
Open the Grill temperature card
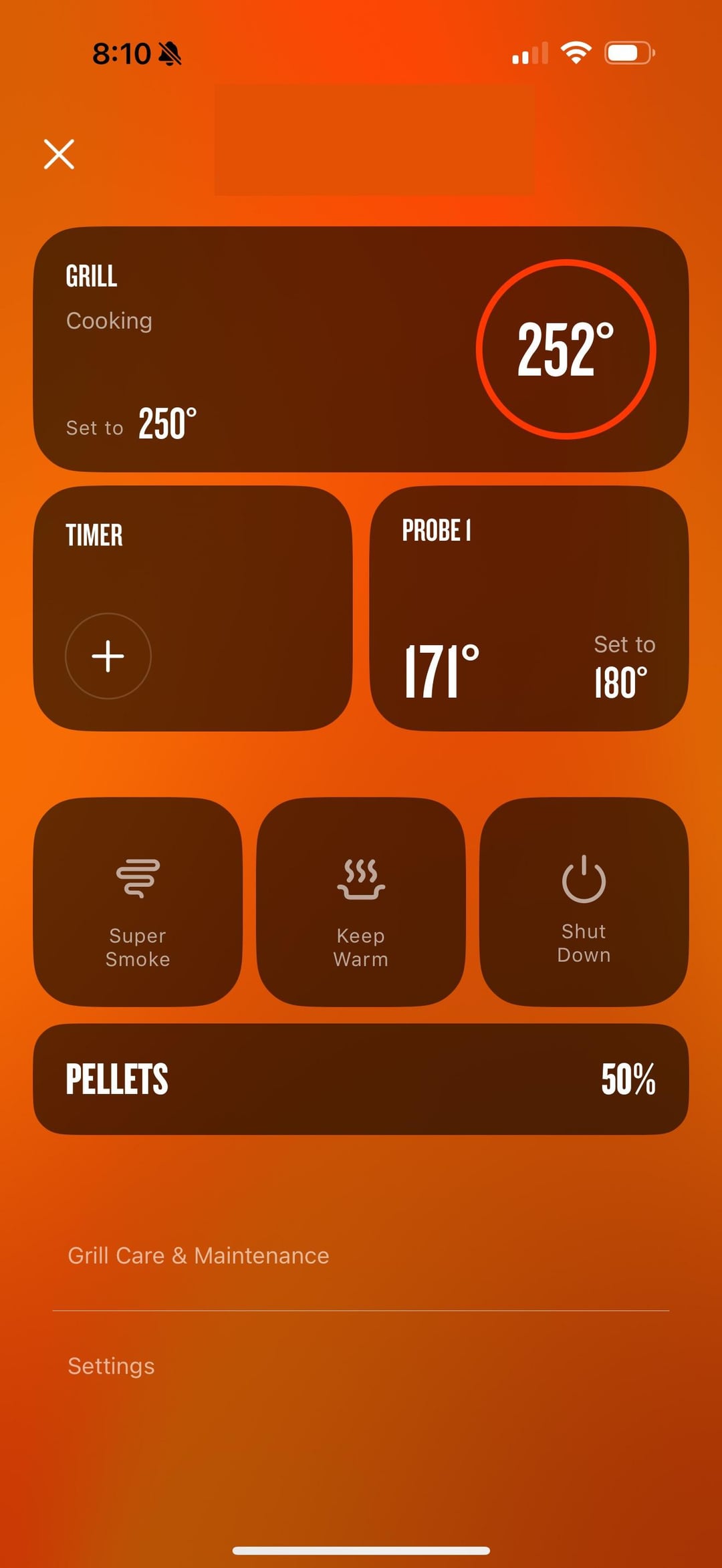(361, 349)
